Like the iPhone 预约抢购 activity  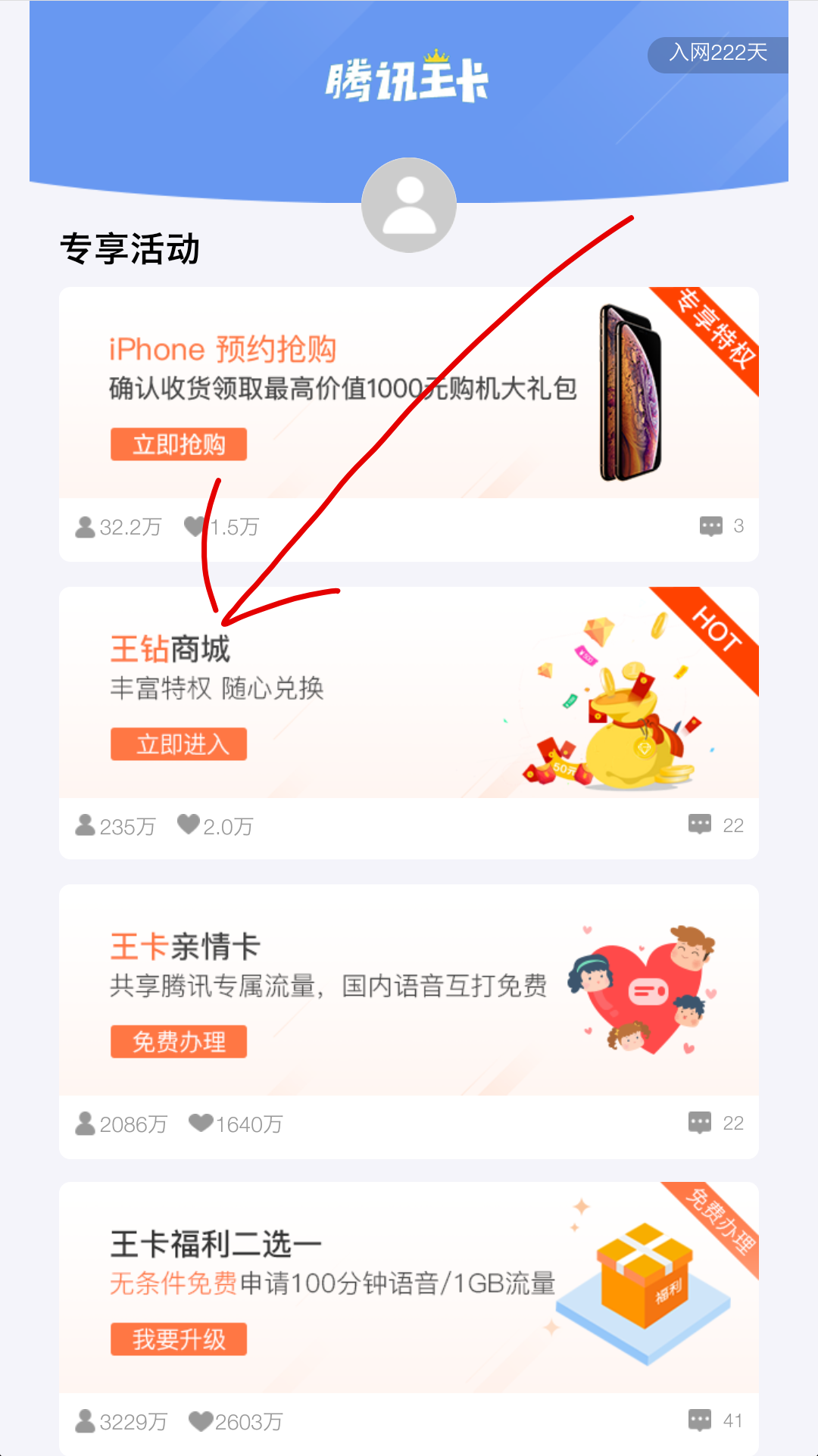(x=195, y=526)
